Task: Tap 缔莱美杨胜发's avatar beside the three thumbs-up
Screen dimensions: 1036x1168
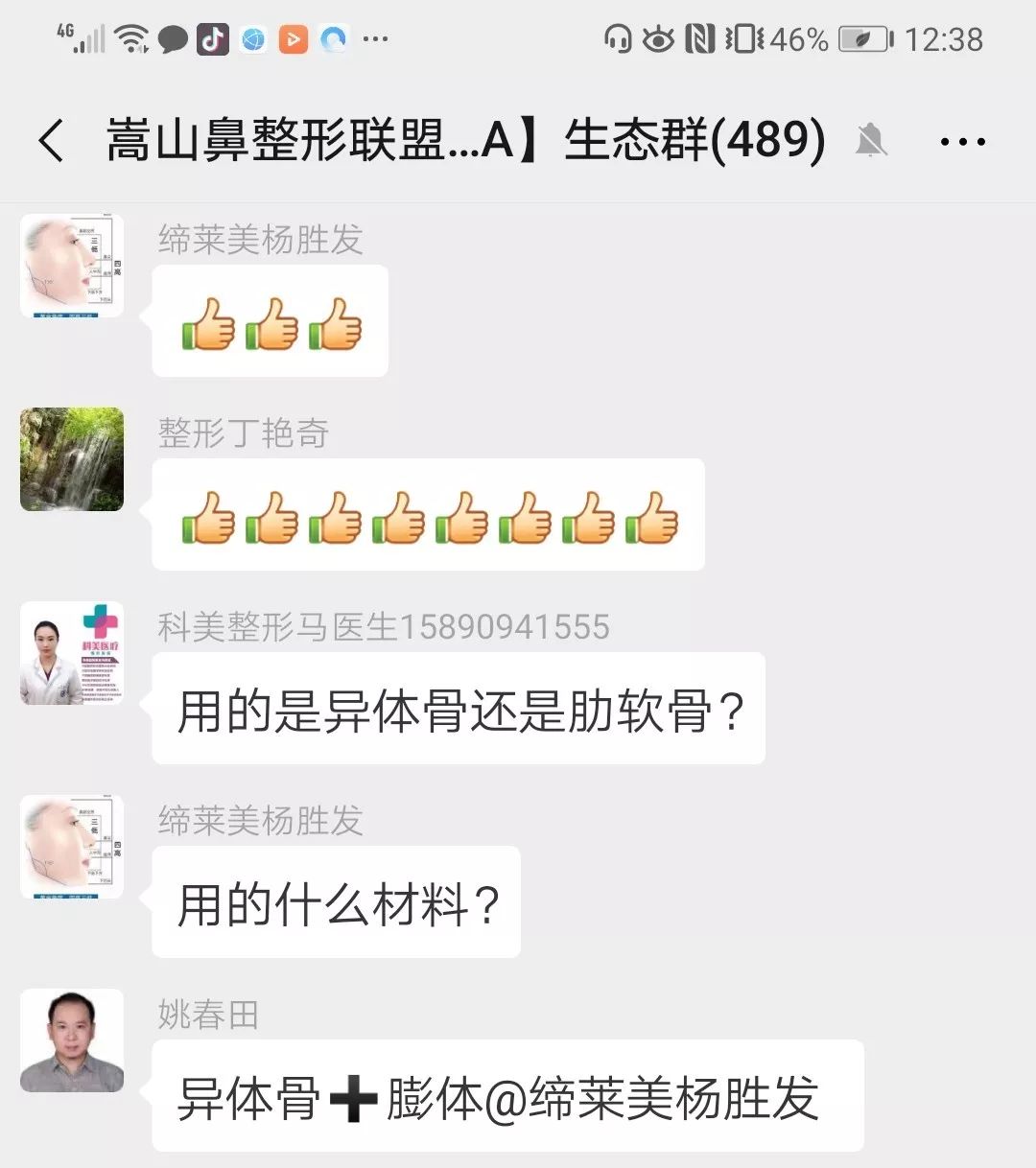Action: pyautogui.click(x=72, y=266)
